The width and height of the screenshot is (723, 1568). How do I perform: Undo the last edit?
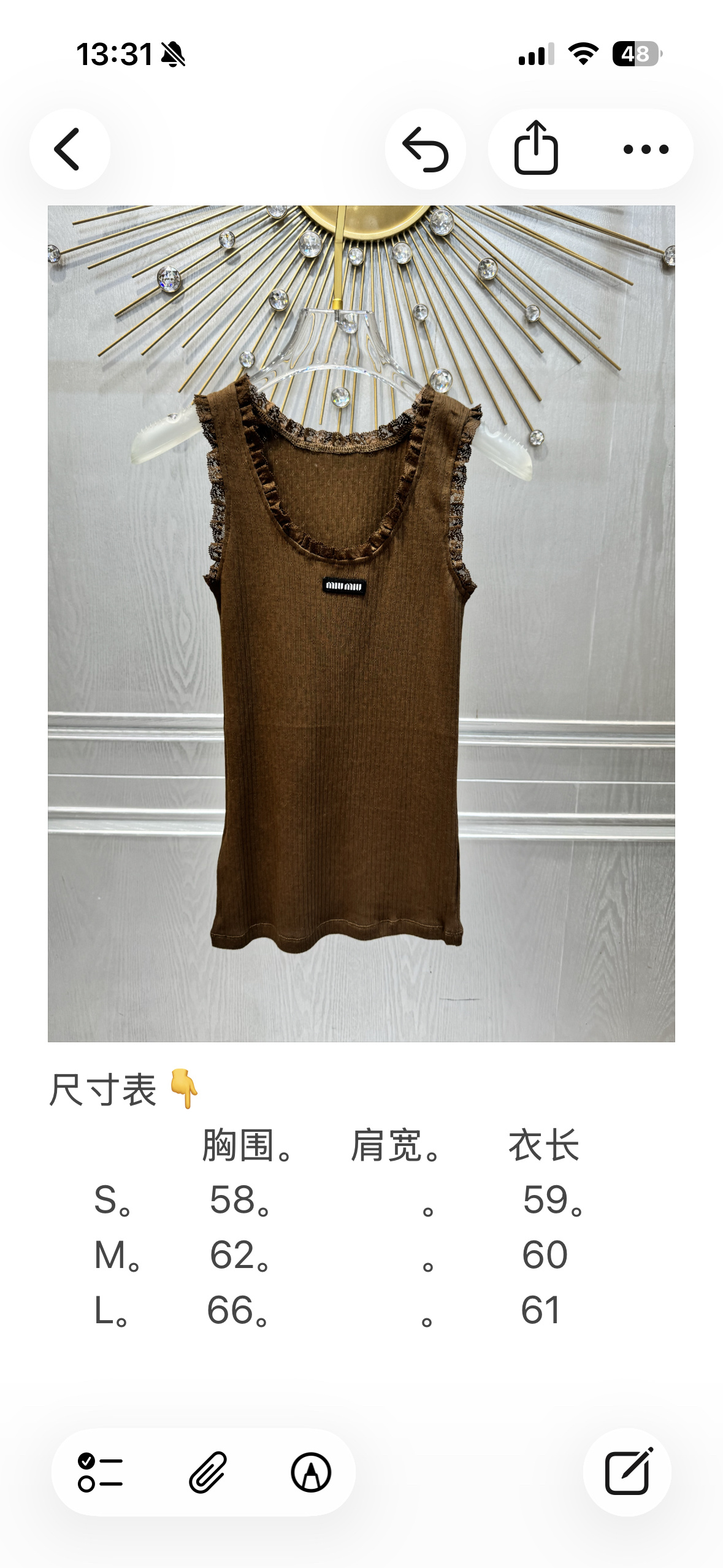click(x=425, y=149)
